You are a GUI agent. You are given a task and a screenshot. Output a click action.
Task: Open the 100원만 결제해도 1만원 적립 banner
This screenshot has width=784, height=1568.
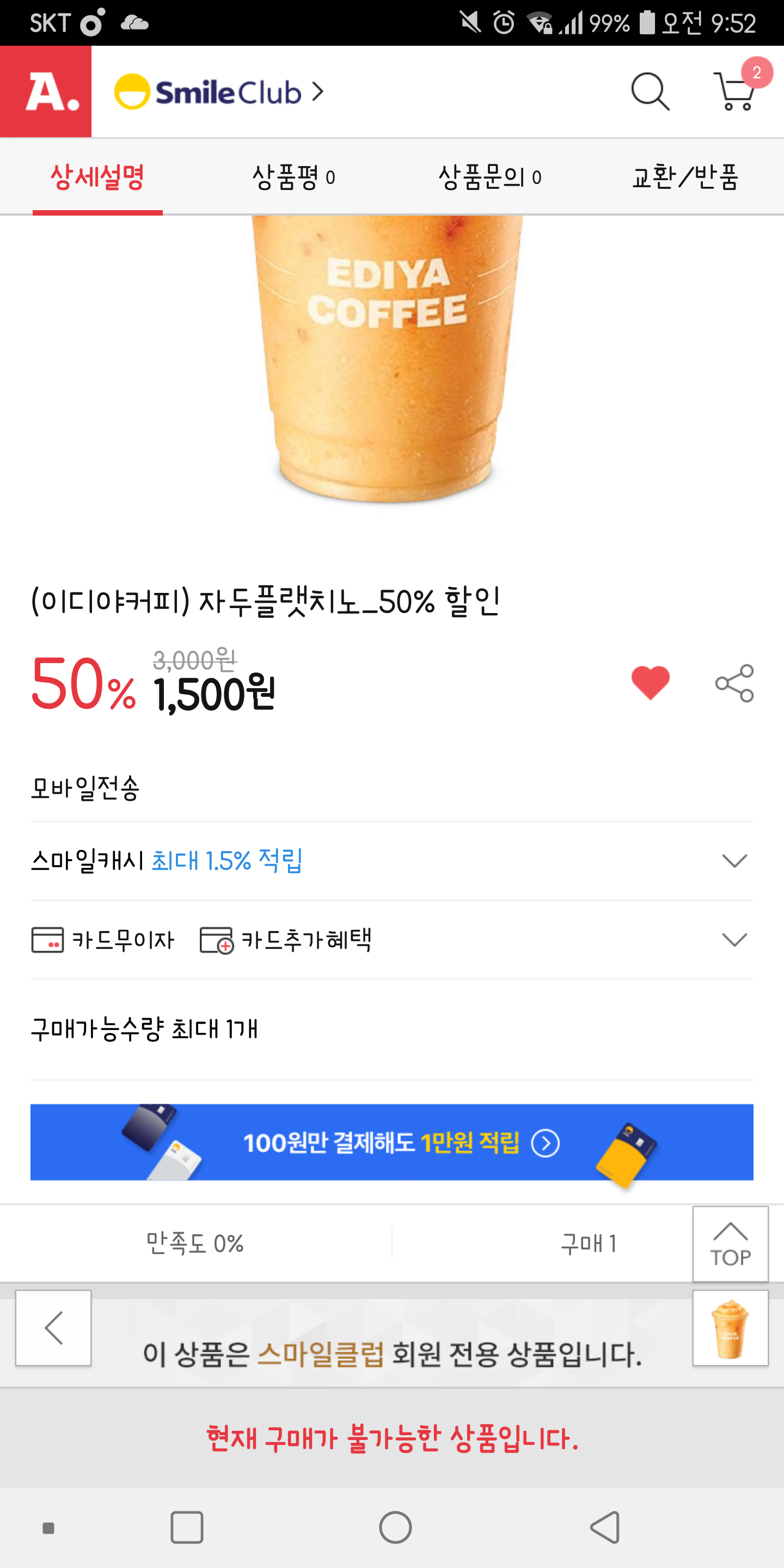[391, 1143]
